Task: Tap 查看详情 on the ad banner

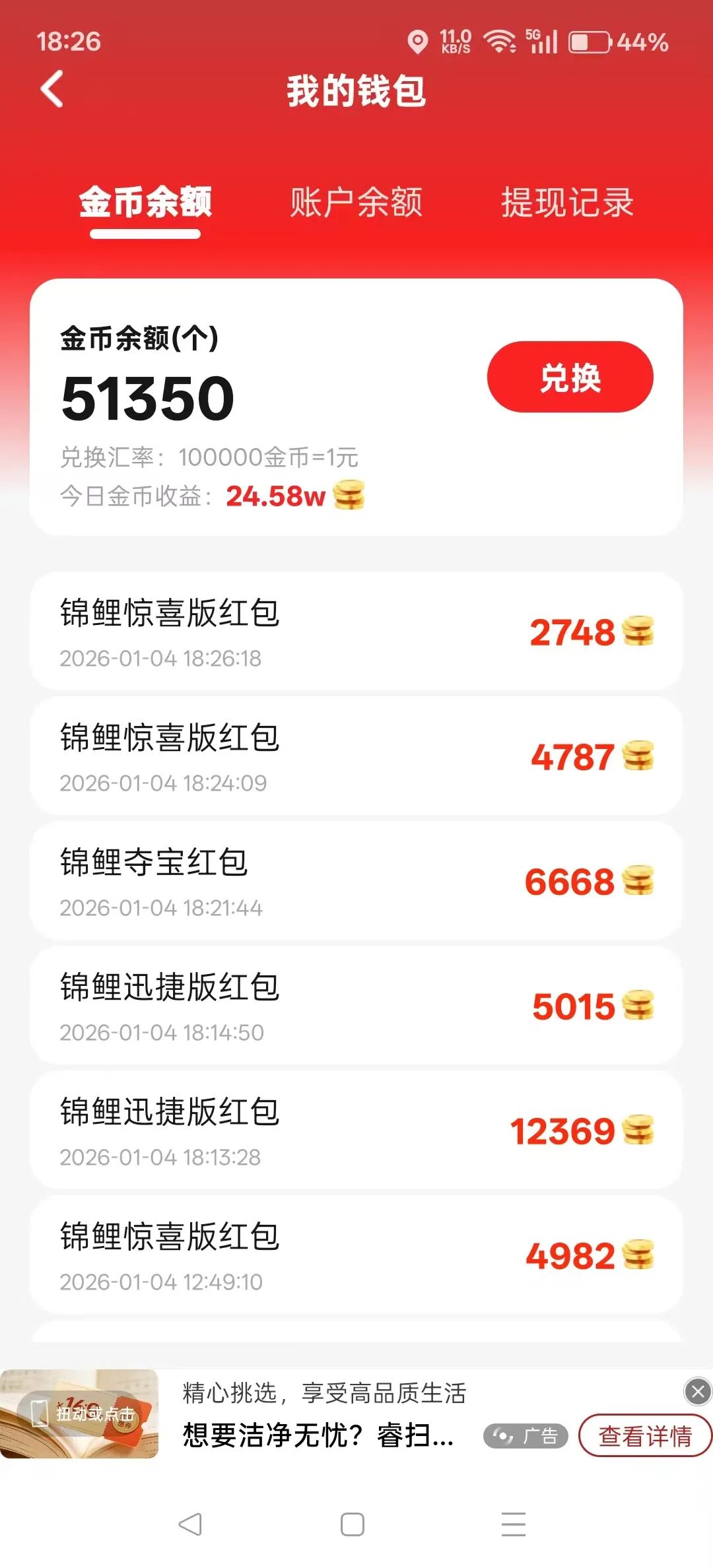Action: pyautogui.click(x=645, y=1435)
